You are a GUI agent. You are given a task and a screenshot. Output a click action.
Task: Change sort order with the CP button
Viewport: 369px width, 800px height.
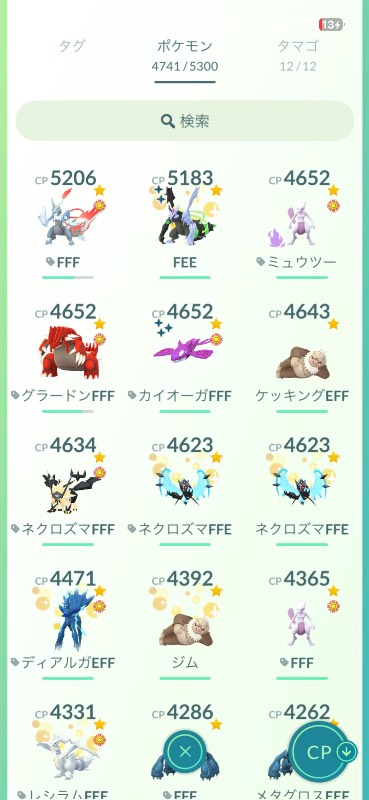(x=323, y=752)
